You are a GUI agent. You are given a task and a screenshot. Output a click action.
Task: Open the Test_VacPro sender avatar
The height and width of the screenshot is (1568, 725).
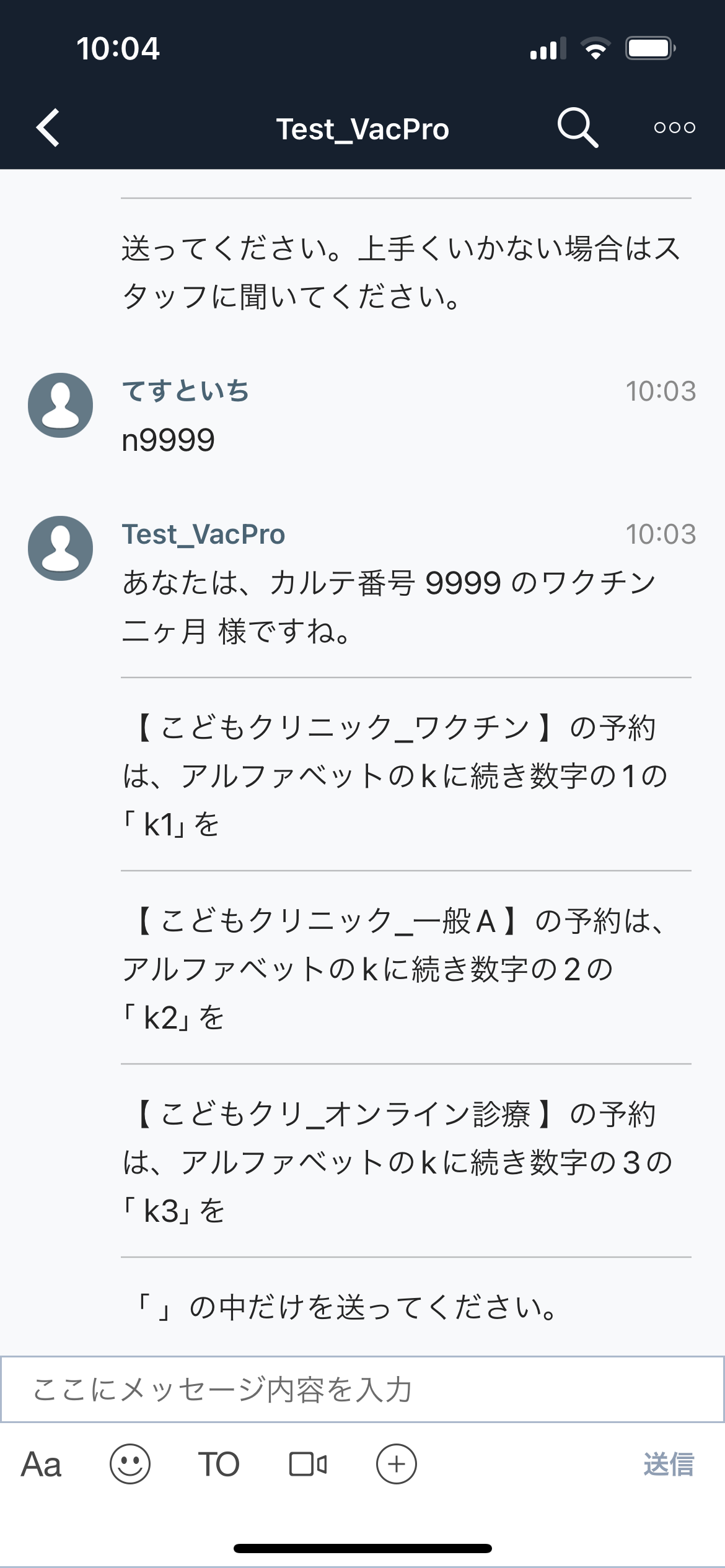pos(61,548)
